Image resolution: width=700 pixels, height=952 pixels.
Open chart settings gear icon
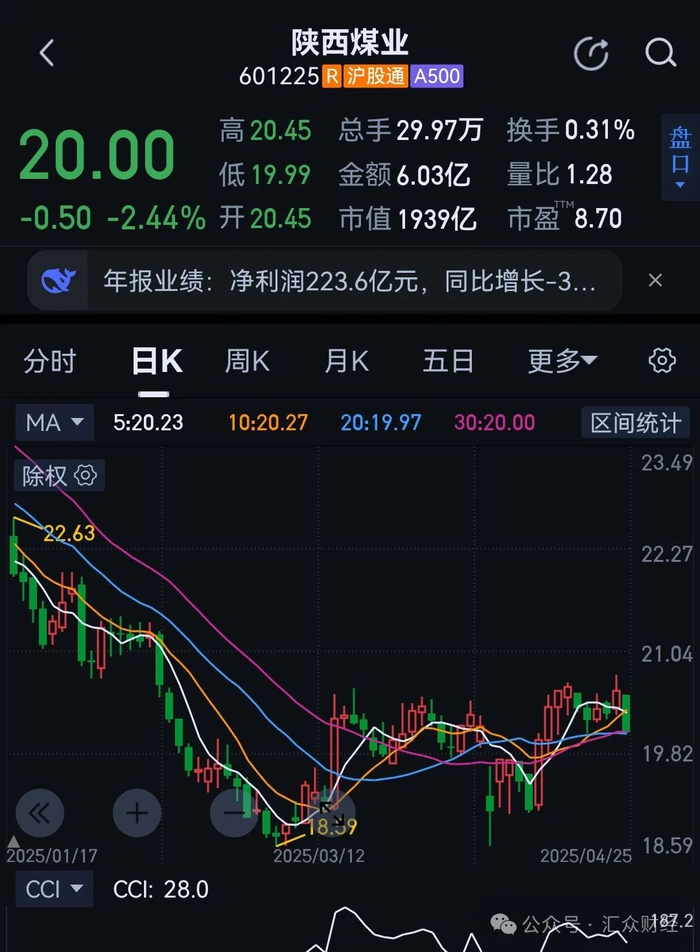pyautogui.click(x=662, y=362)
